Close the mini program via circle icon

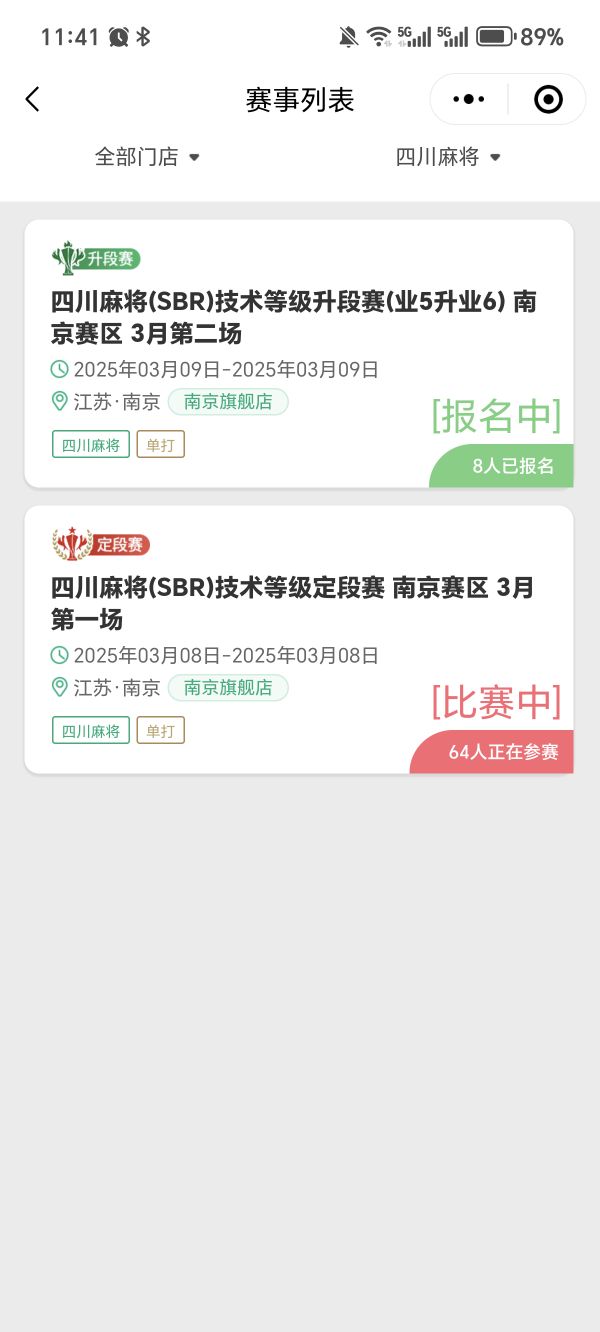(548, 99)
